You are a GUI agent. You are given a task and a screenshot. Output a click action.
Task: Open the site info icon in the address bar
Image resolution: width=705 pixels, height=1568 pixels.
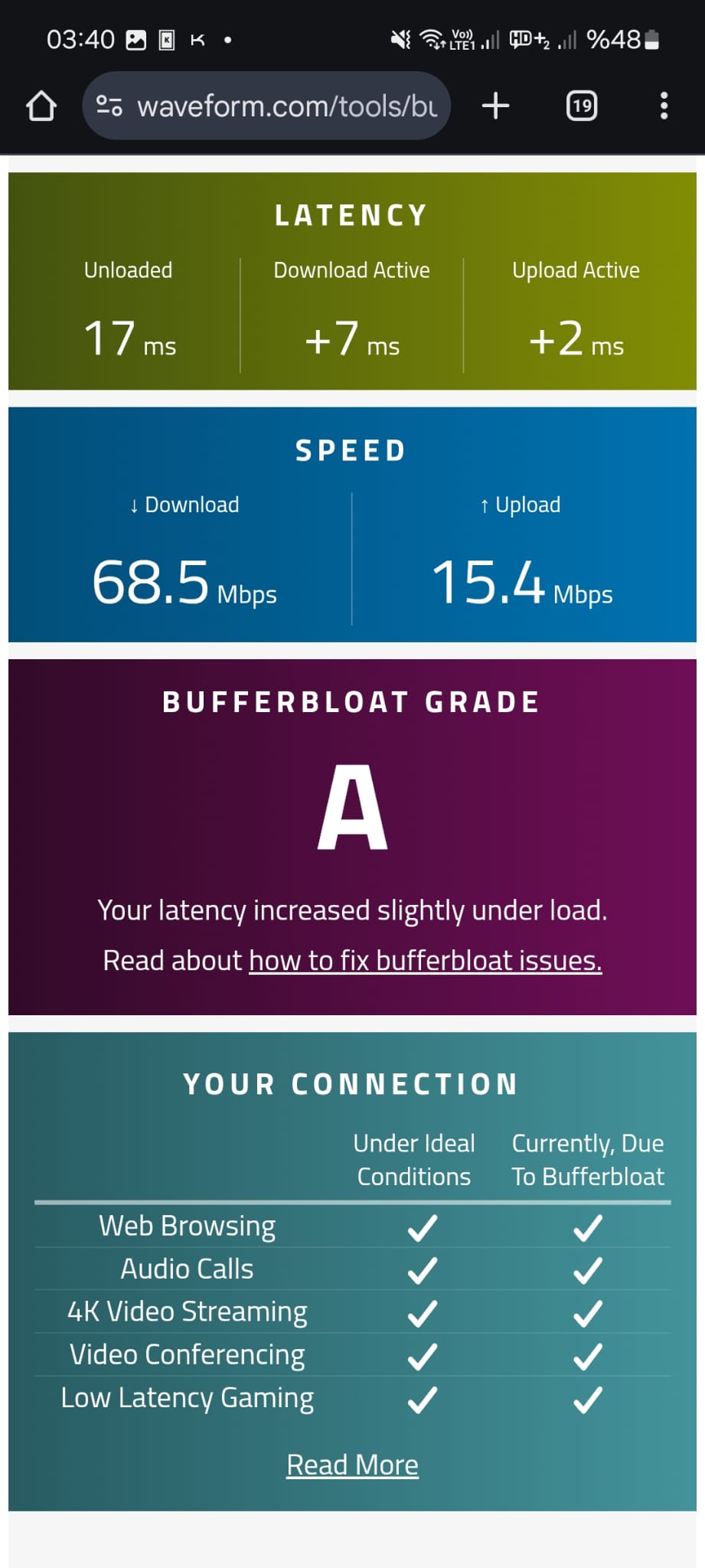coord(109,106)
